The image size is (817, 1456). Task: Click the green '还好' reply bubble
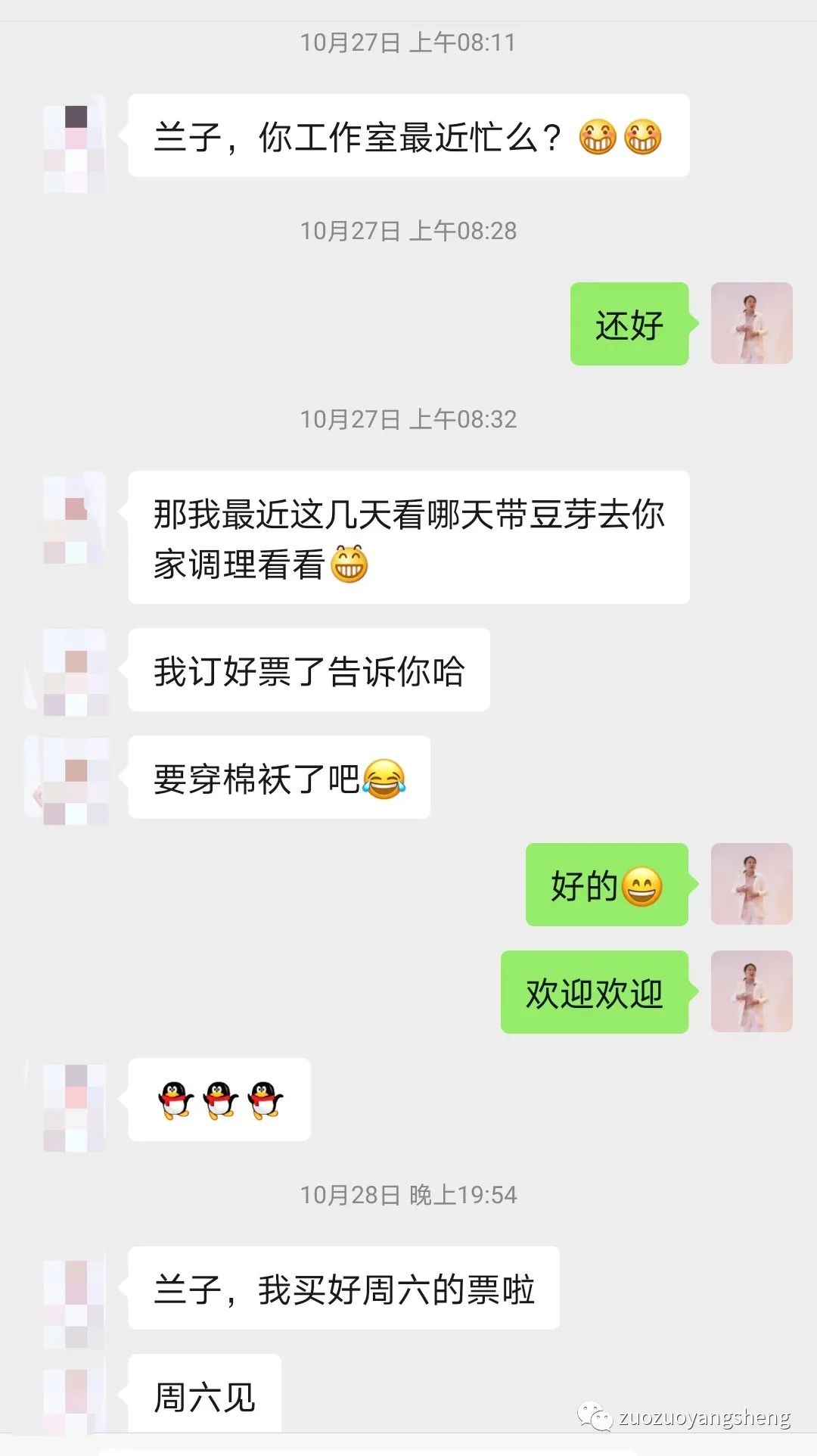tap(630, 324)
